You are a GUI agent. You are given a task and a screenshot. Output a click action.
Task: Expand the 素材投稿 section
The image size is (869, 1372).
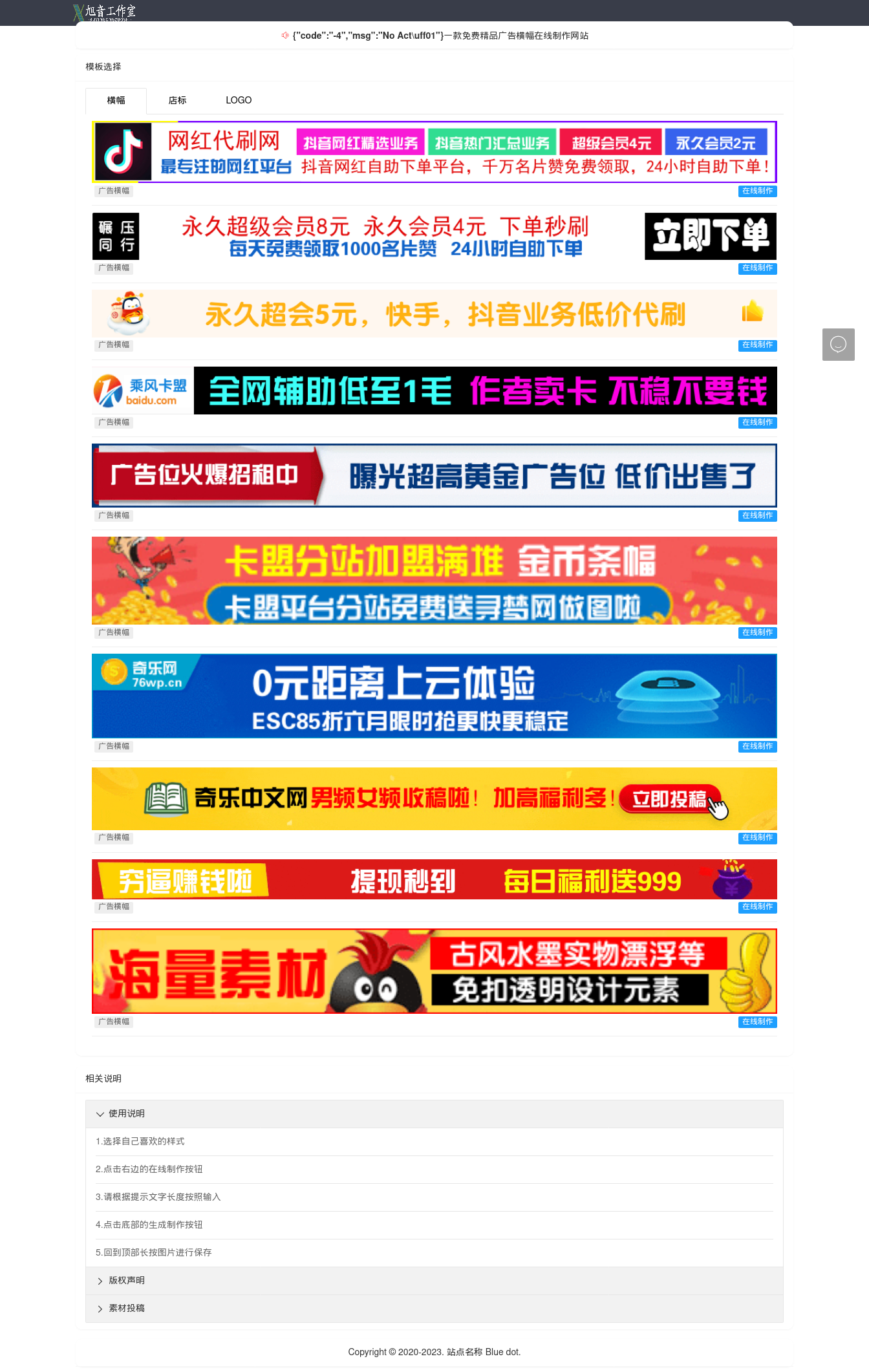click(127, 1308)
